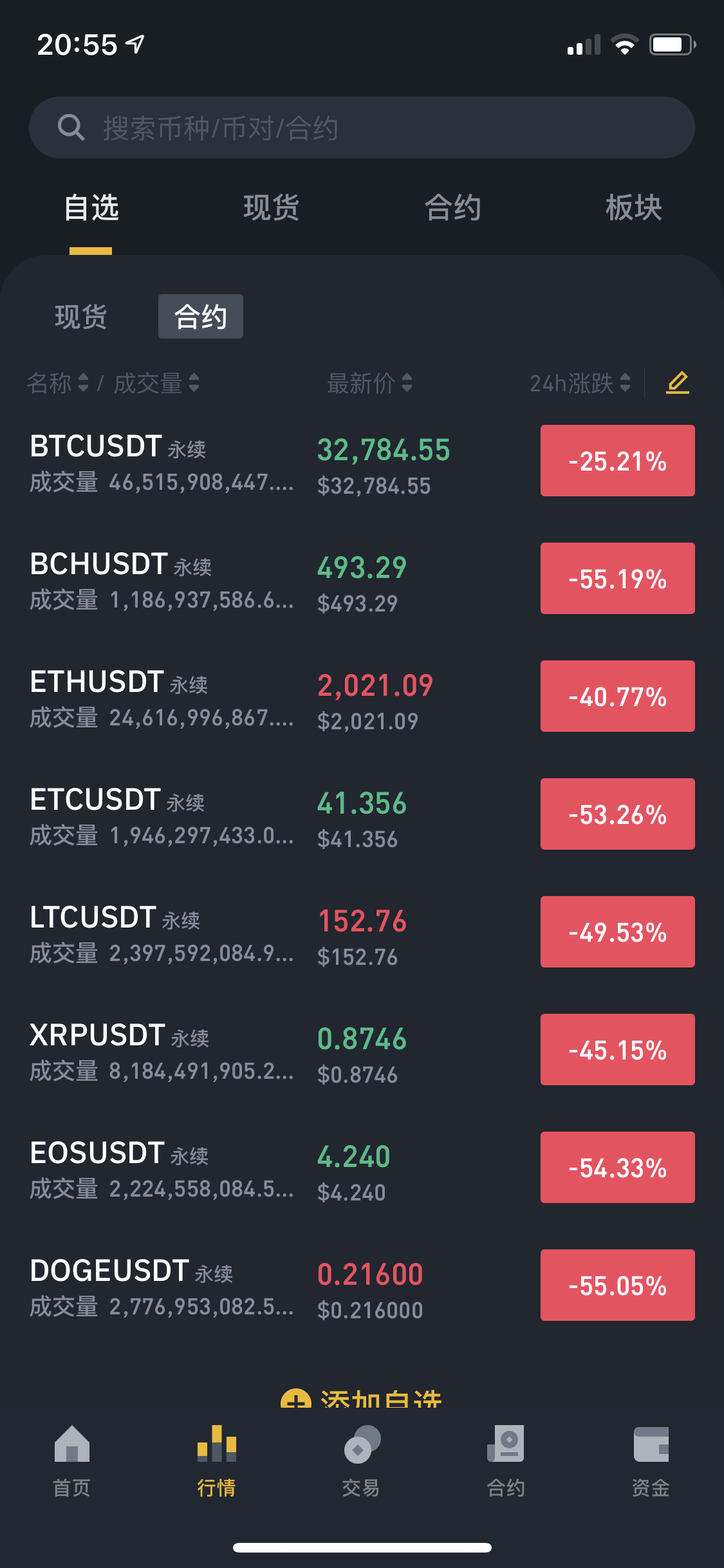Open the 板块 tab
The image size is (724, 1568).
(633, 208)
